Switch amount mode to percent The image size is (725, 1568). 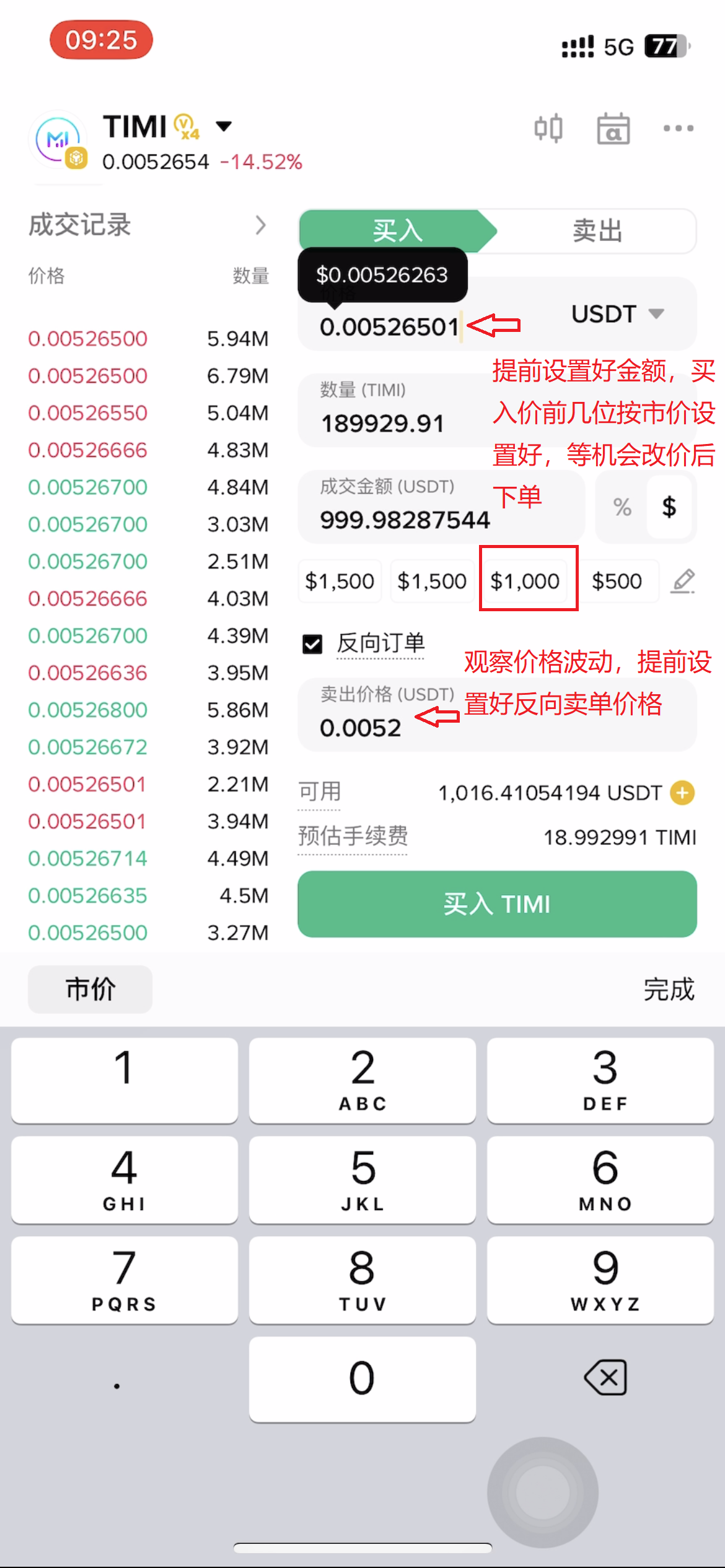622,507
